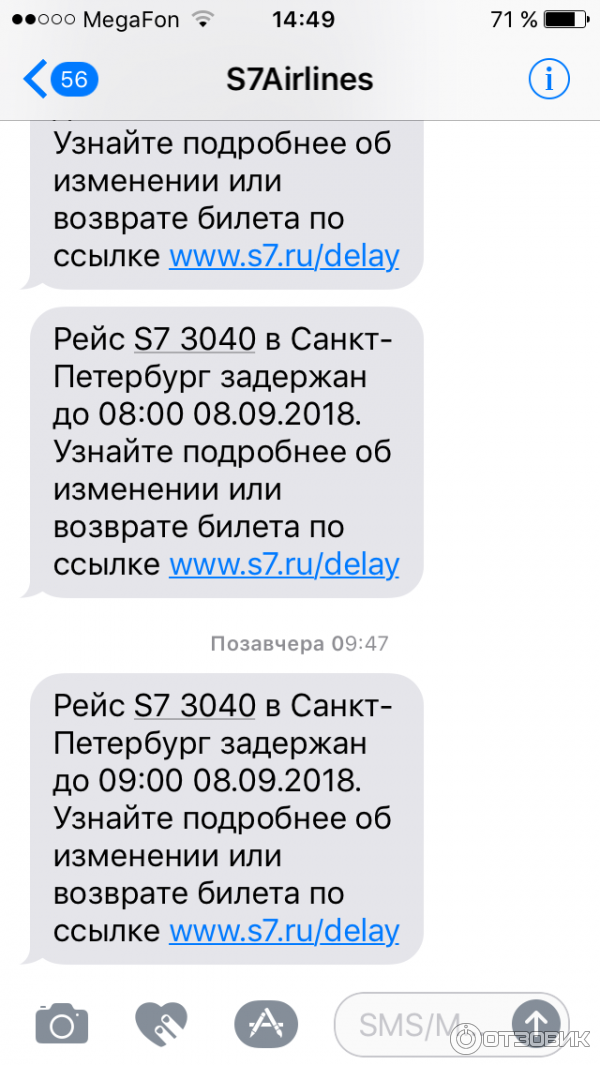Viewport: 600px width, 1065px height.
Task: Tap the S7 3040 flight number in the 09:00 message
Action: [195, 707]
